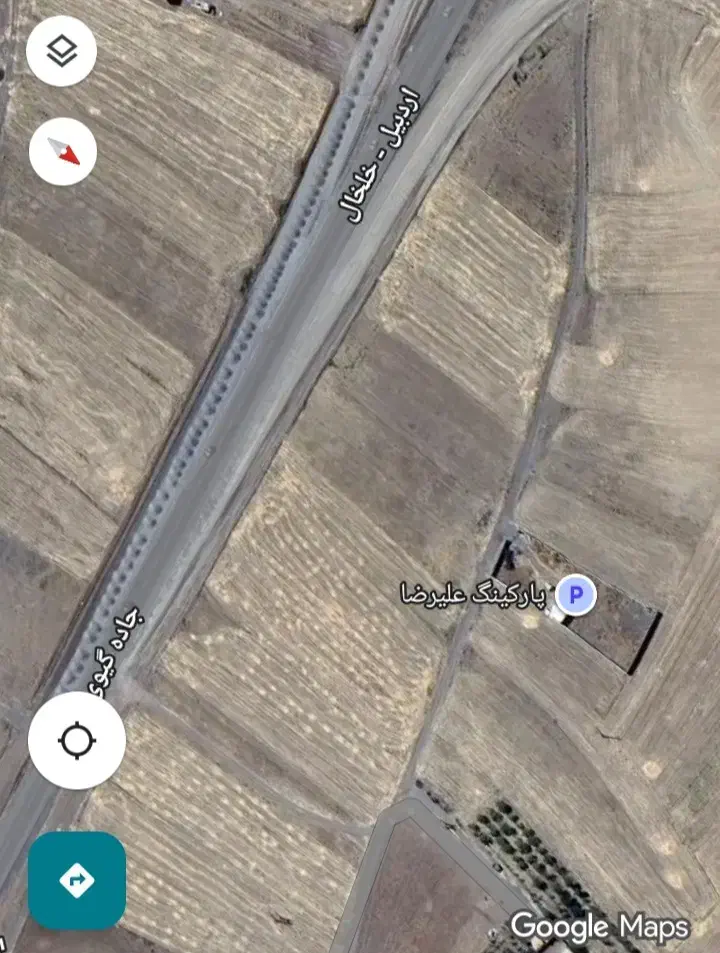Open the map layers selector
Screen dimensions: 720x953
coord(61,50)
